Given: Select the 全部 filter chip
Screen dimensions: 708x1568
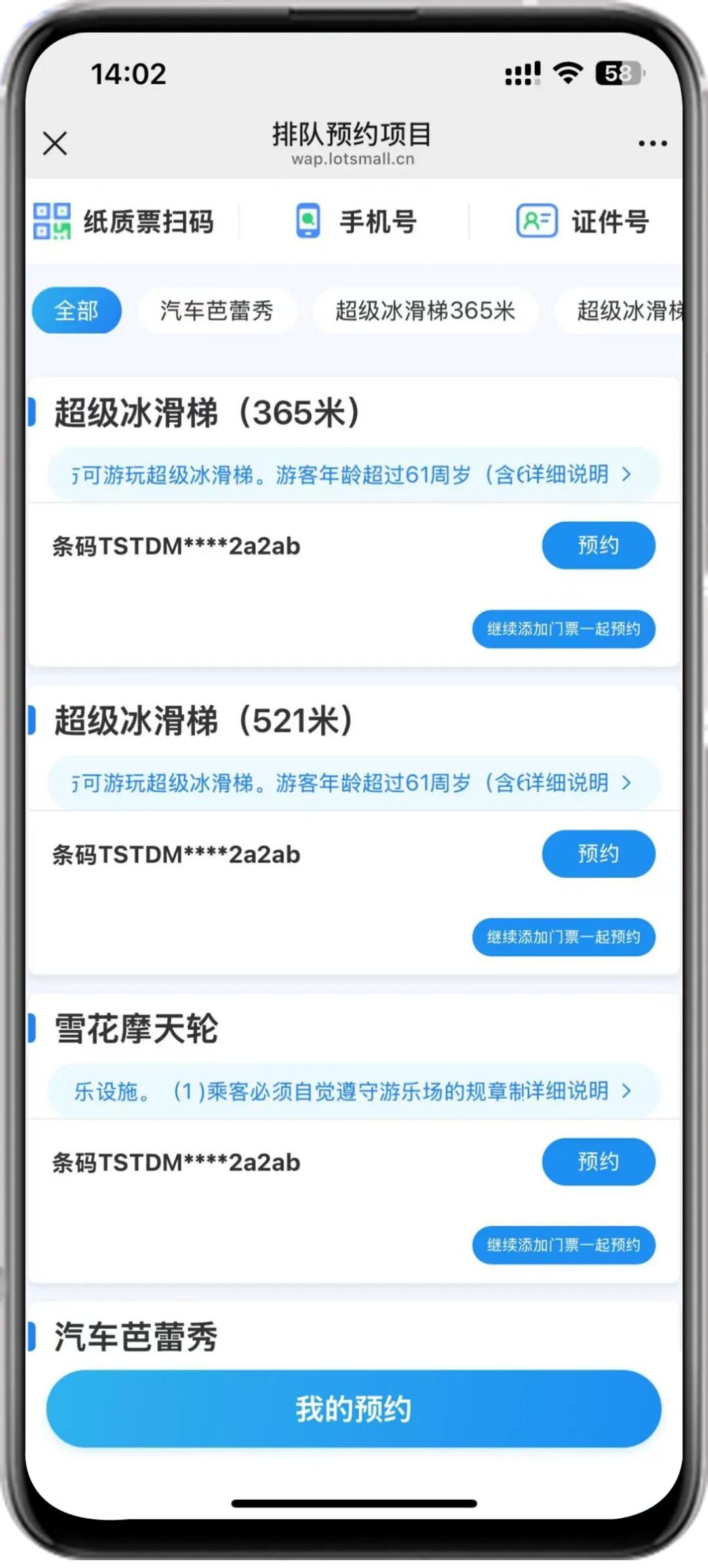Looking at the screenshot, I should [76, 311].
